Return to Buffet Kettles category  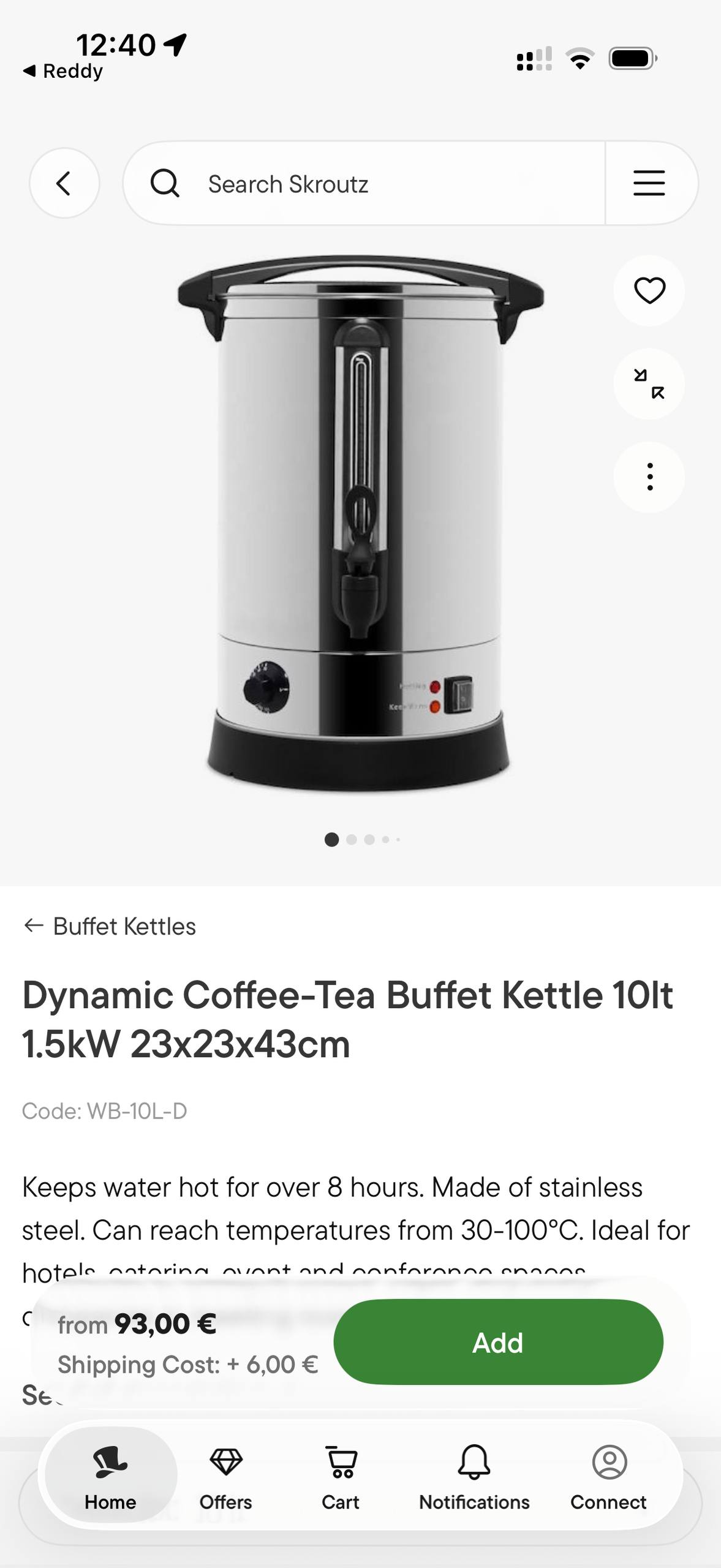(110, 927)
